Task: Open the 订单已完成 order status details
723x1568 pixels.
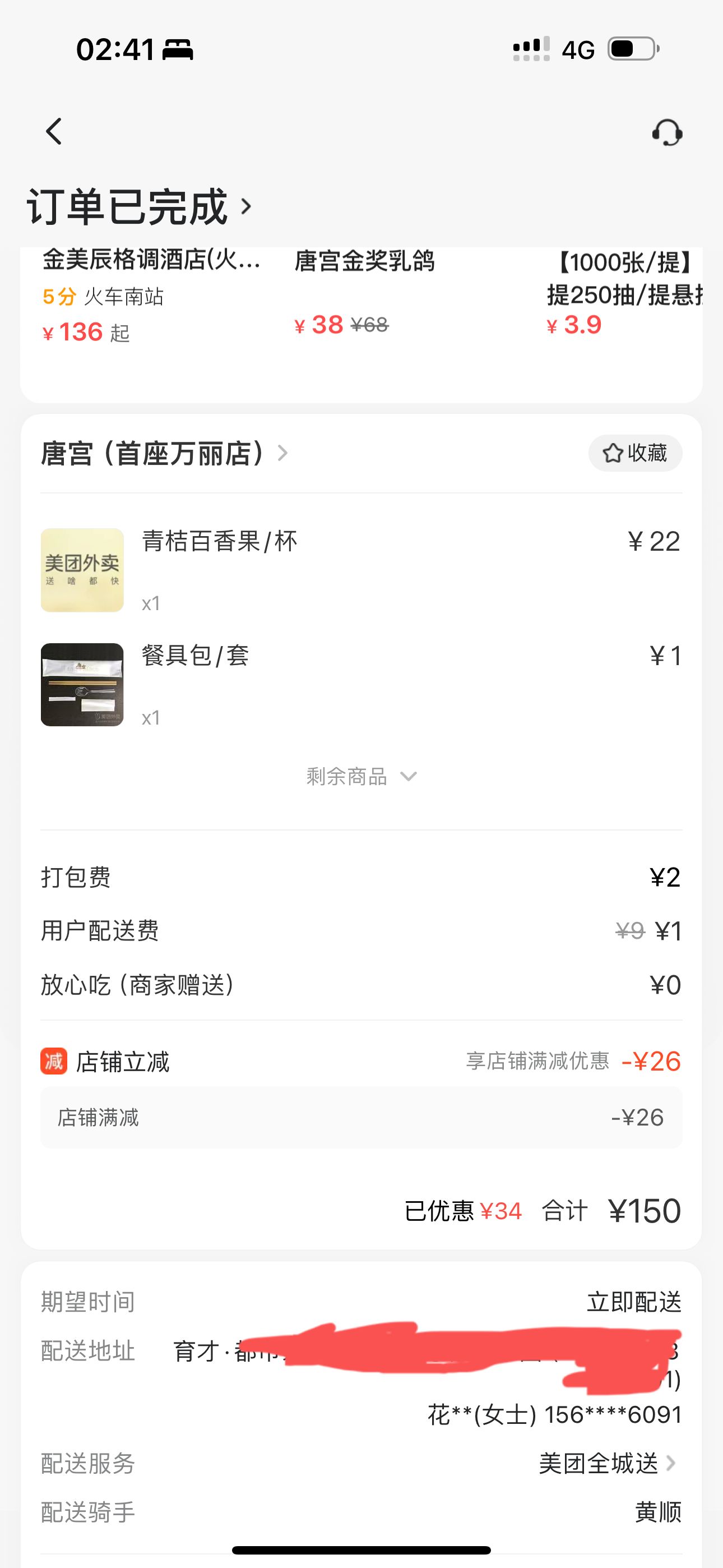Action: click(139, 207)
